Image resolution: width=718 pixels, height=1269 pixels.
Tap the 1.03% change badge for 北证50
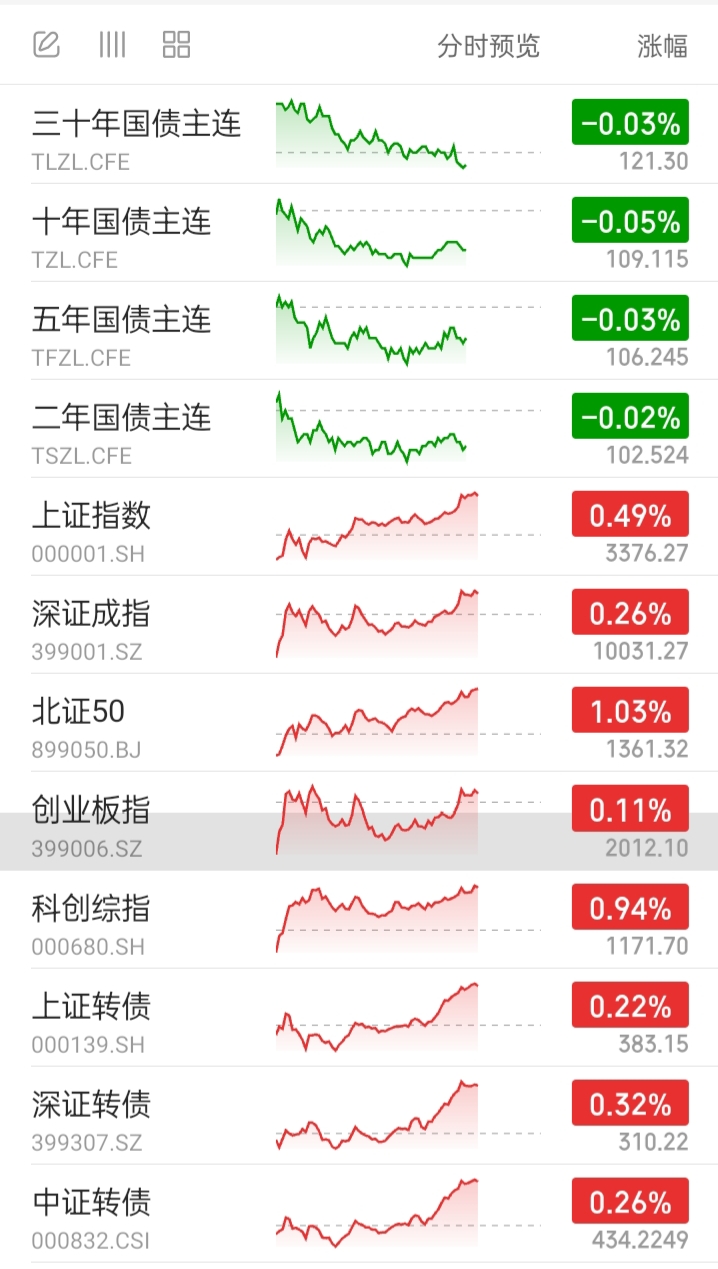(x=630, y=711)
